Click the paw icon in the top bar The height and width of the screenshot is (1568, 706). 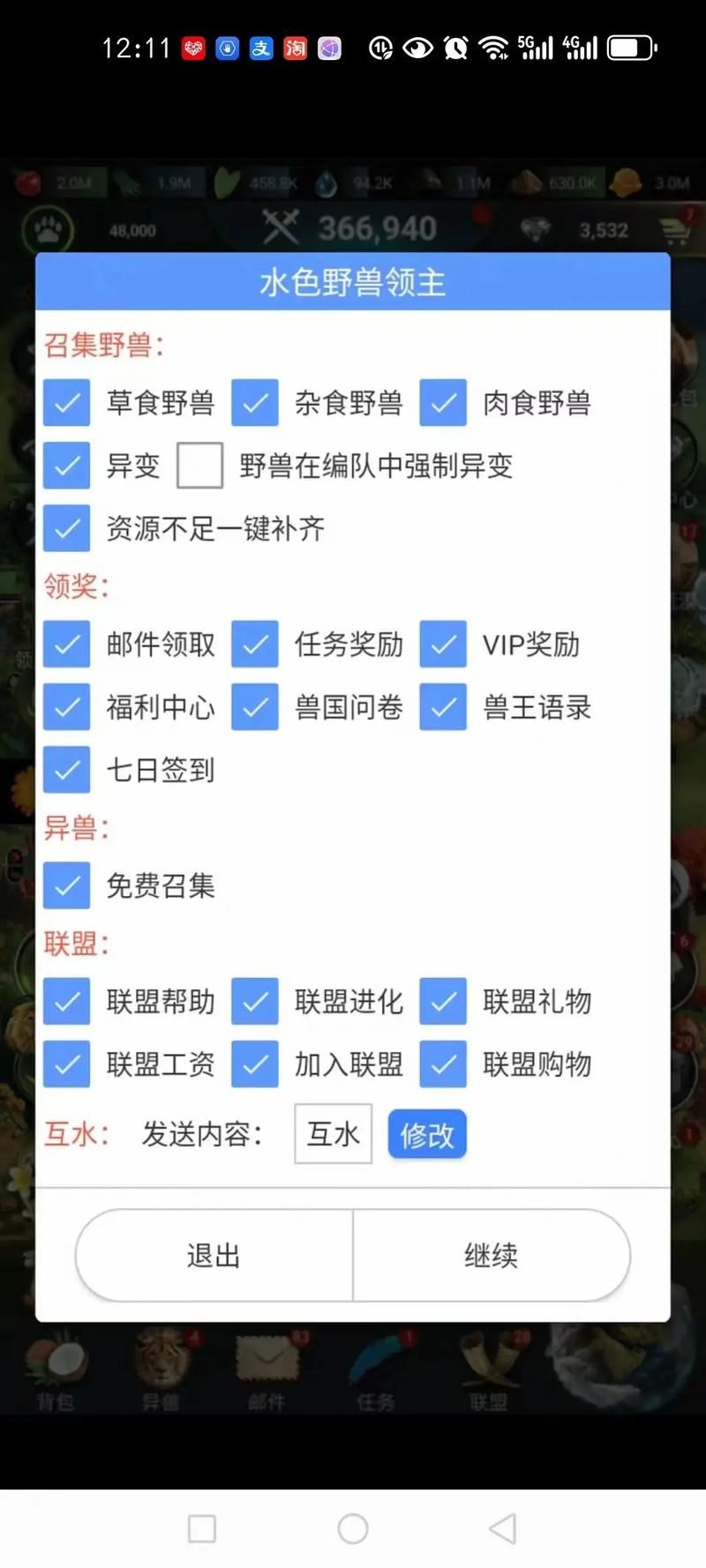(49, 229)
